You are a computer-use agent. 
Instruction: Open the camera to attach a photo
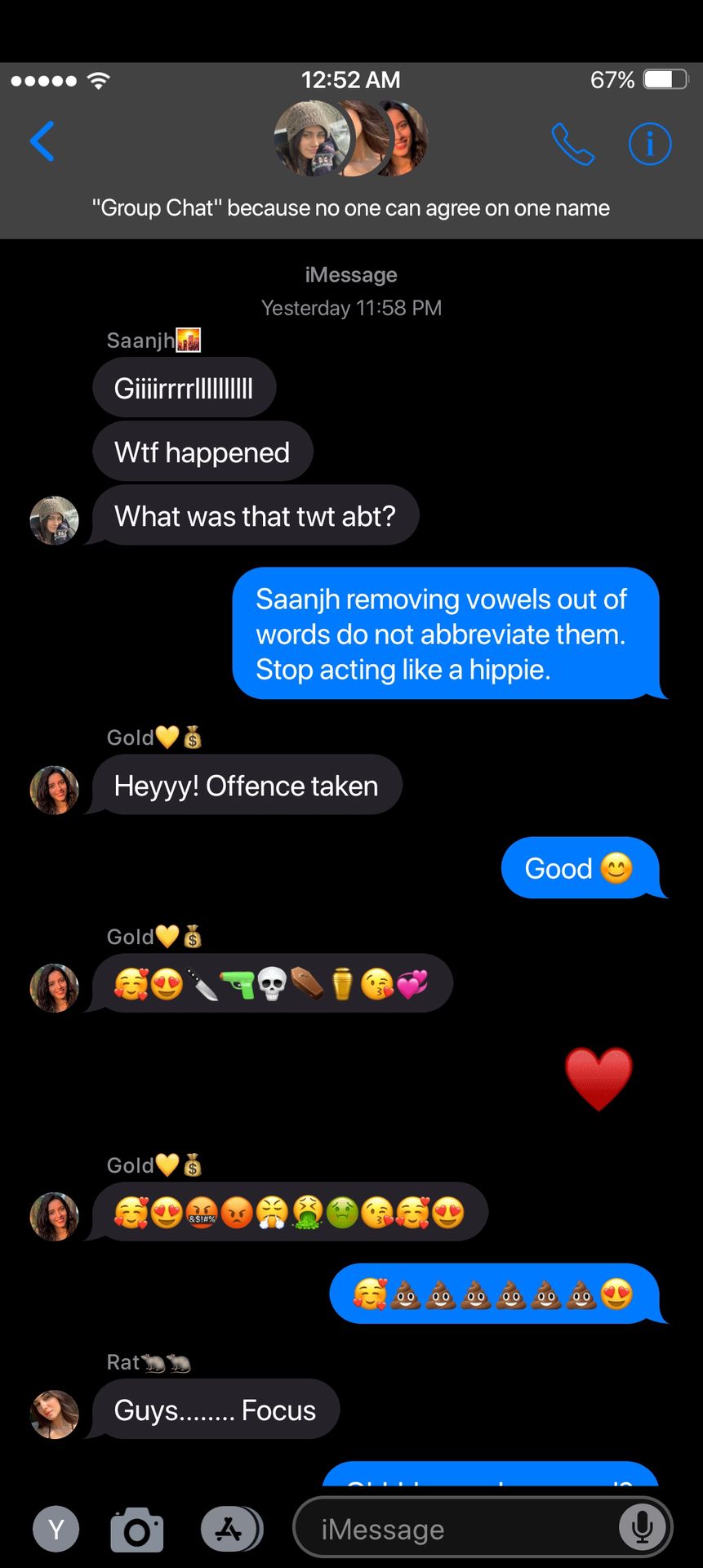click(137, 1529)
